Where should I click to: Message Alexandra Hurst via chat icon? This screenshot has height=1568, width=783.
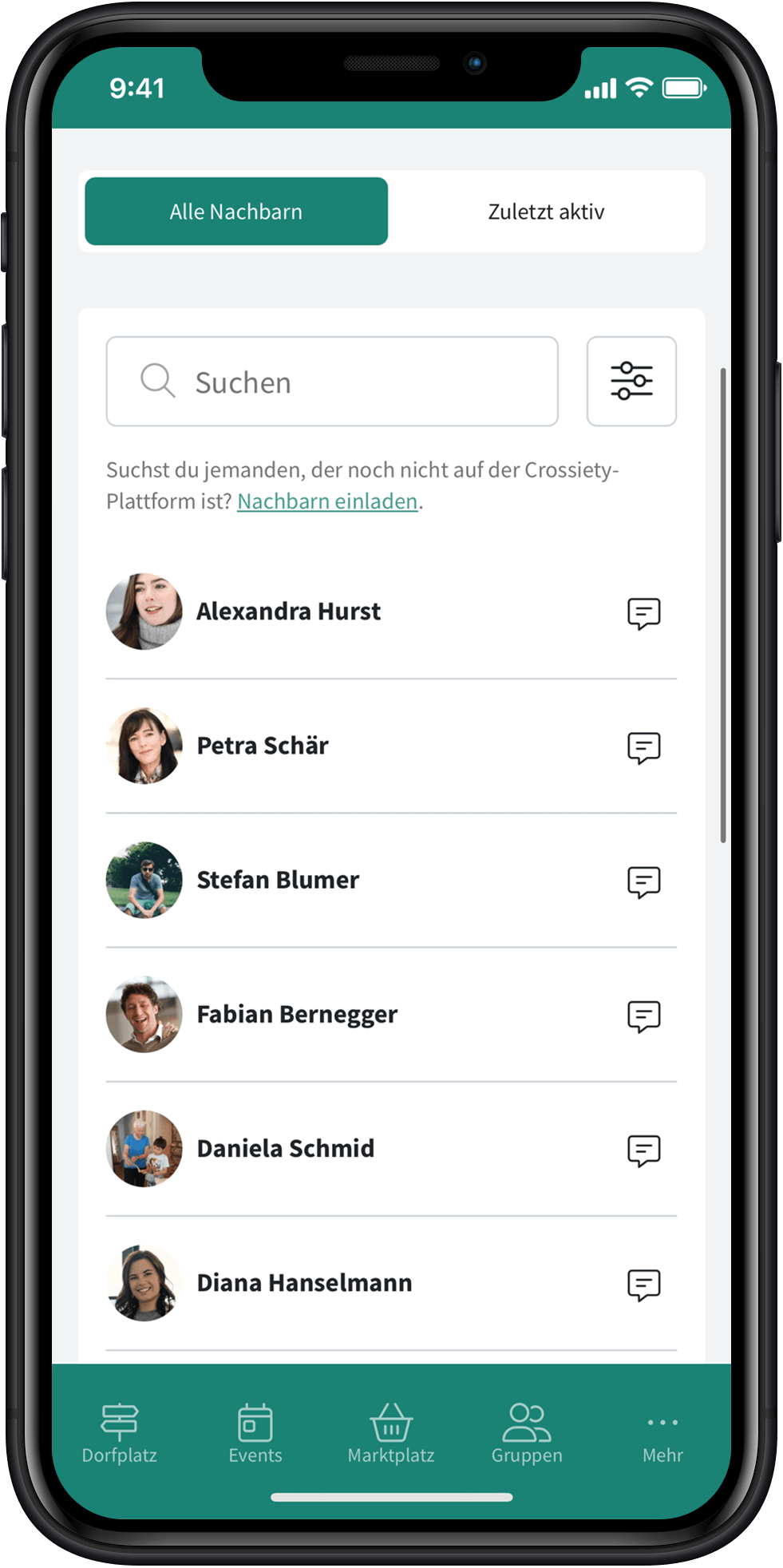[x=643, y=613]
